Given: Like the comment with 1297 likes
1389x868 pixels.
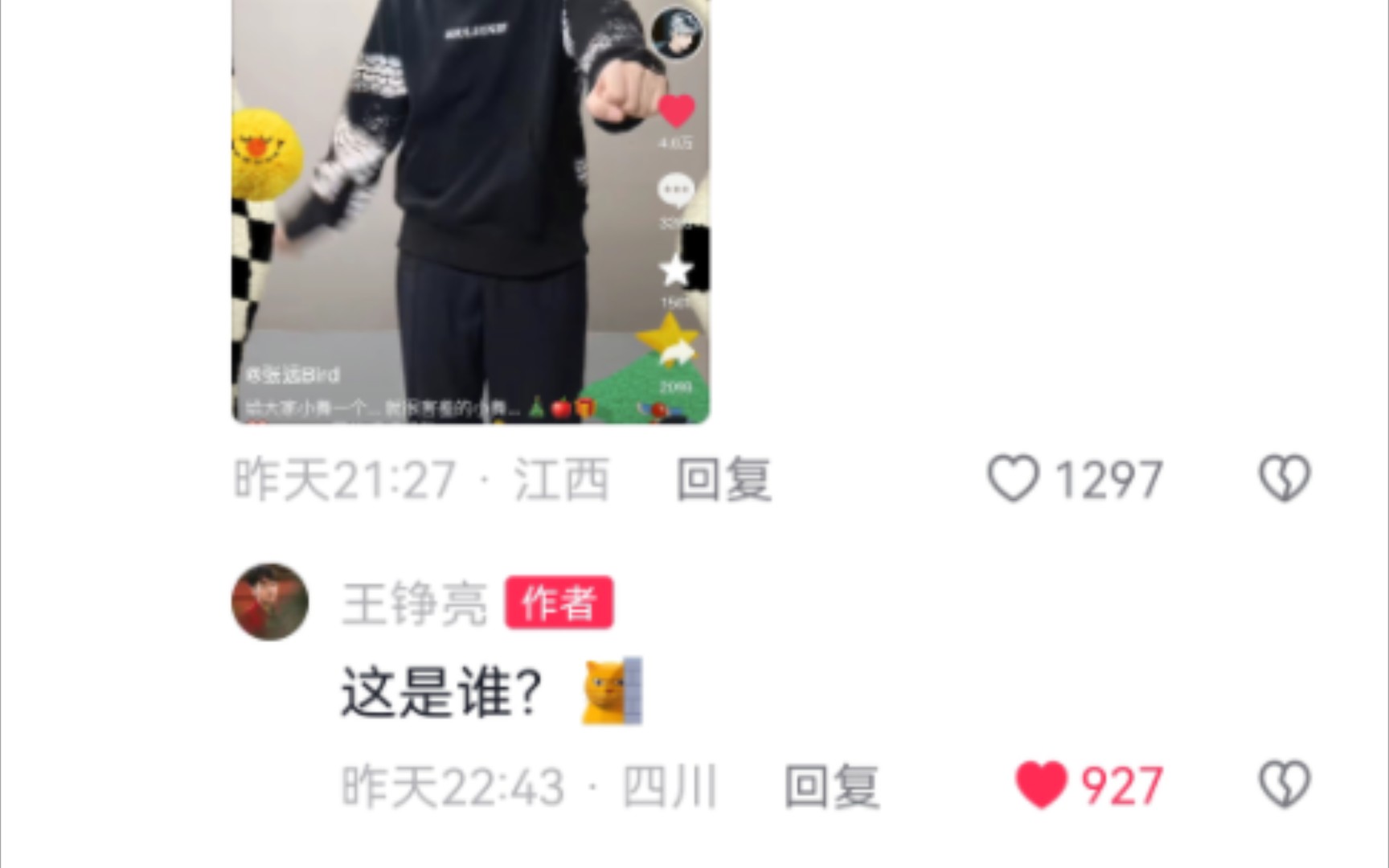Looking at the screenshot, I should (1013, 480).
